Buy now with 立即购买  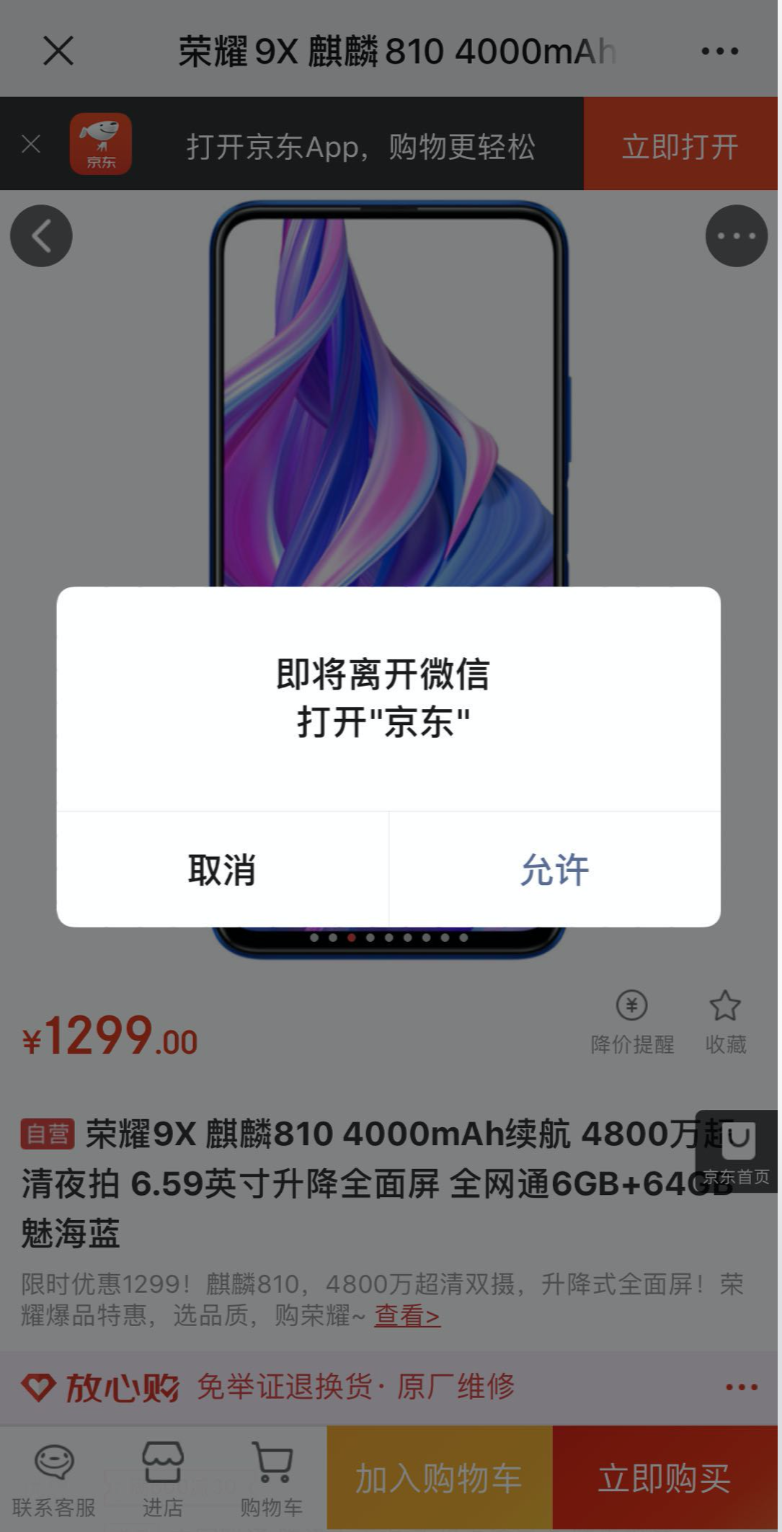(x=665, y=1478)
